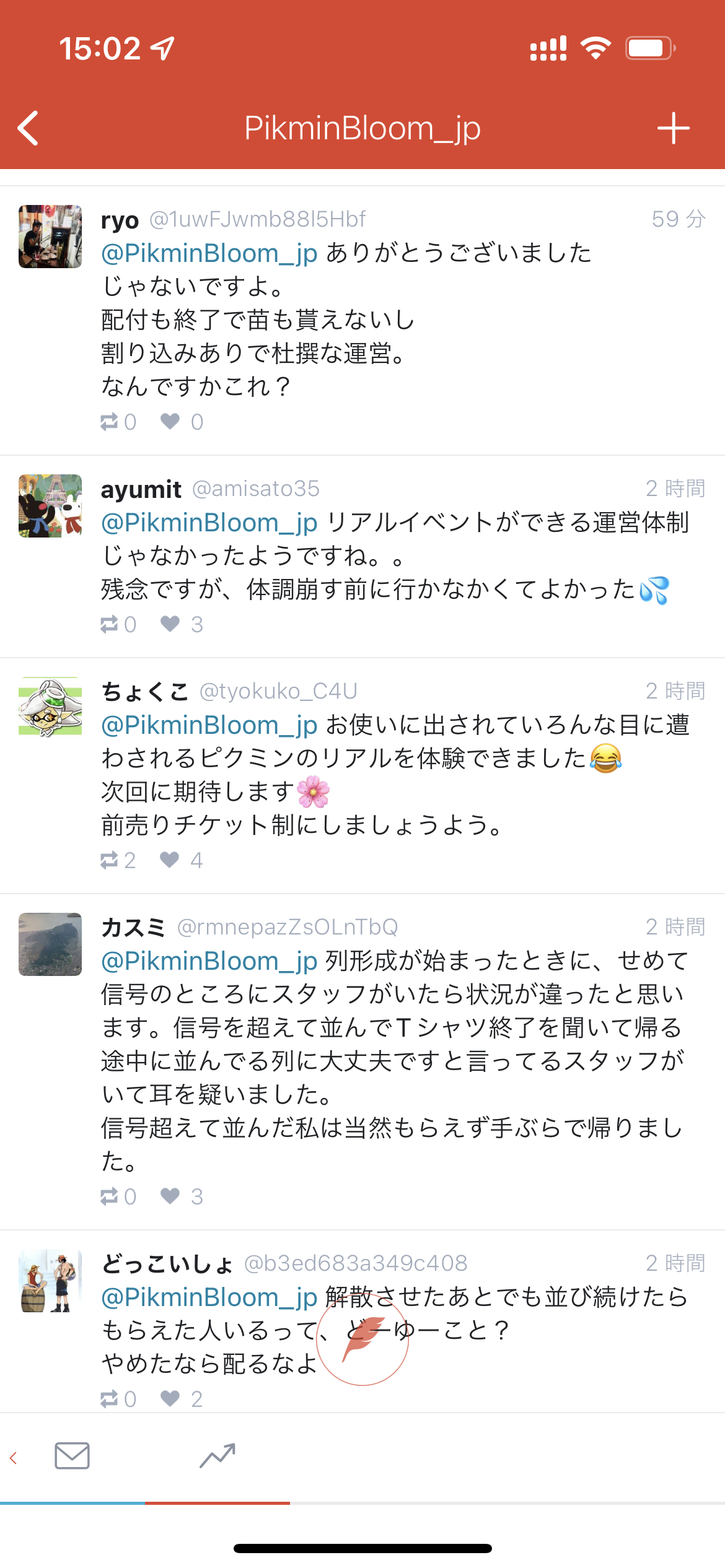Screen dimensions: 725x1568
Task: Tap the small left chevron in bottom bar
Action: pyautogui.click(x=13, y=1458)
